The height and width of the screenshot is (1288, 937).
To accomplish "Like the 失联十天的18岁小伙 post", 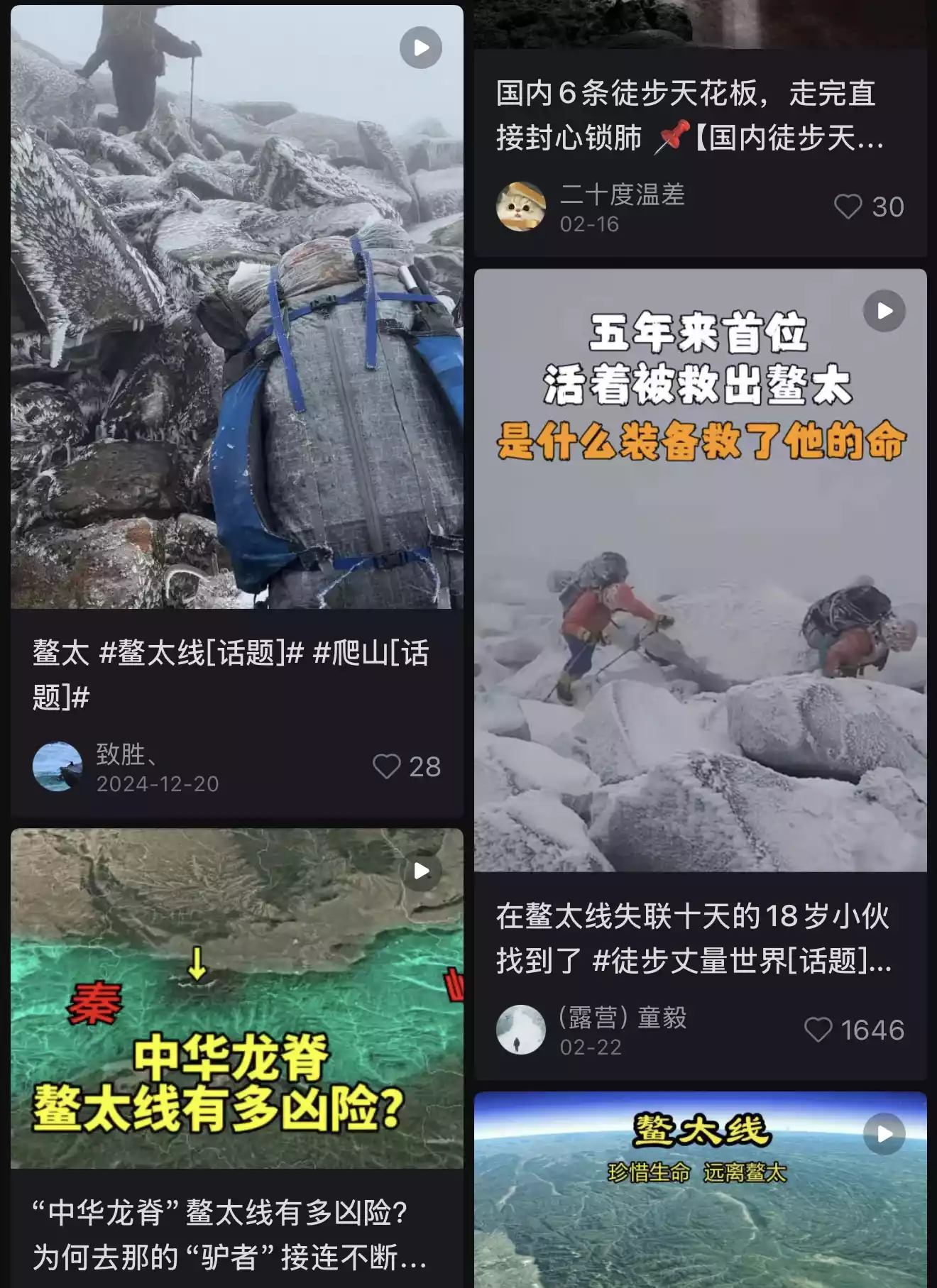I will 818,1030.
